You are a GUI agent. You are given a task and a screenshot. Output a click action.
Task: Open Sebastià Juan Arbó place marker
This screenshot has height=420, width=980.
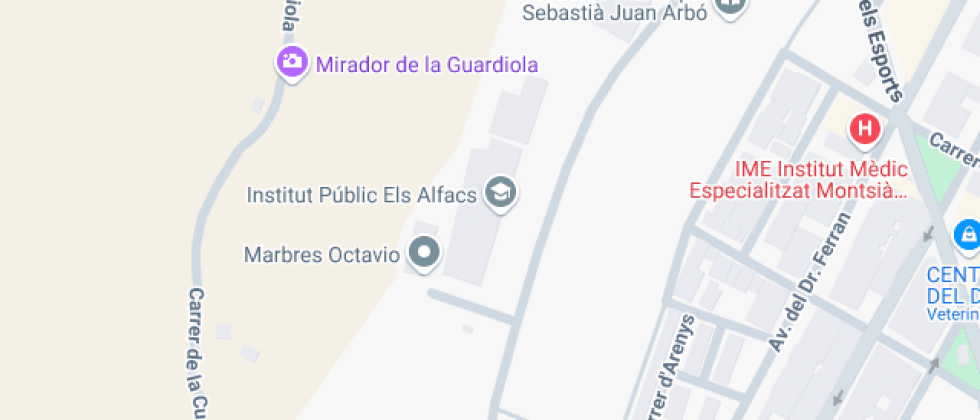coord(732,8)
